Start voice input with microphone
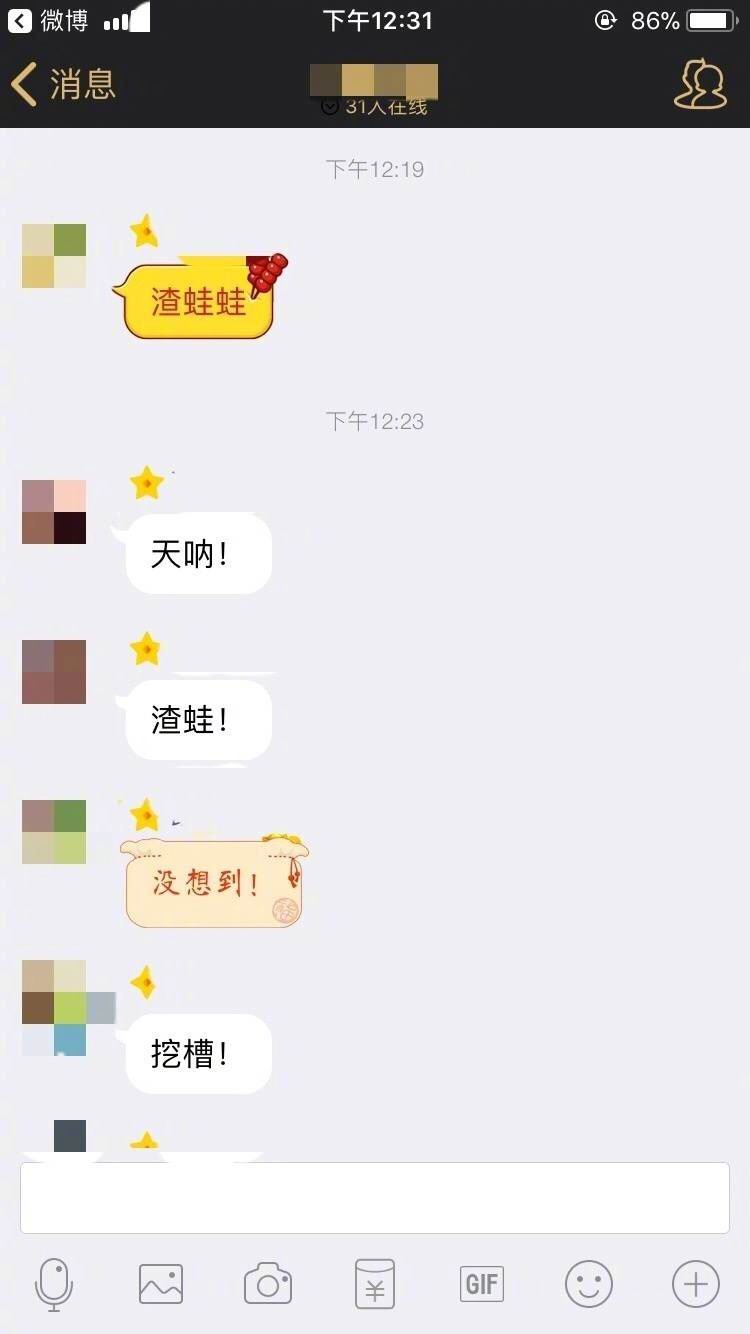Screen dimensions: 750x1334 (54, 1284)
